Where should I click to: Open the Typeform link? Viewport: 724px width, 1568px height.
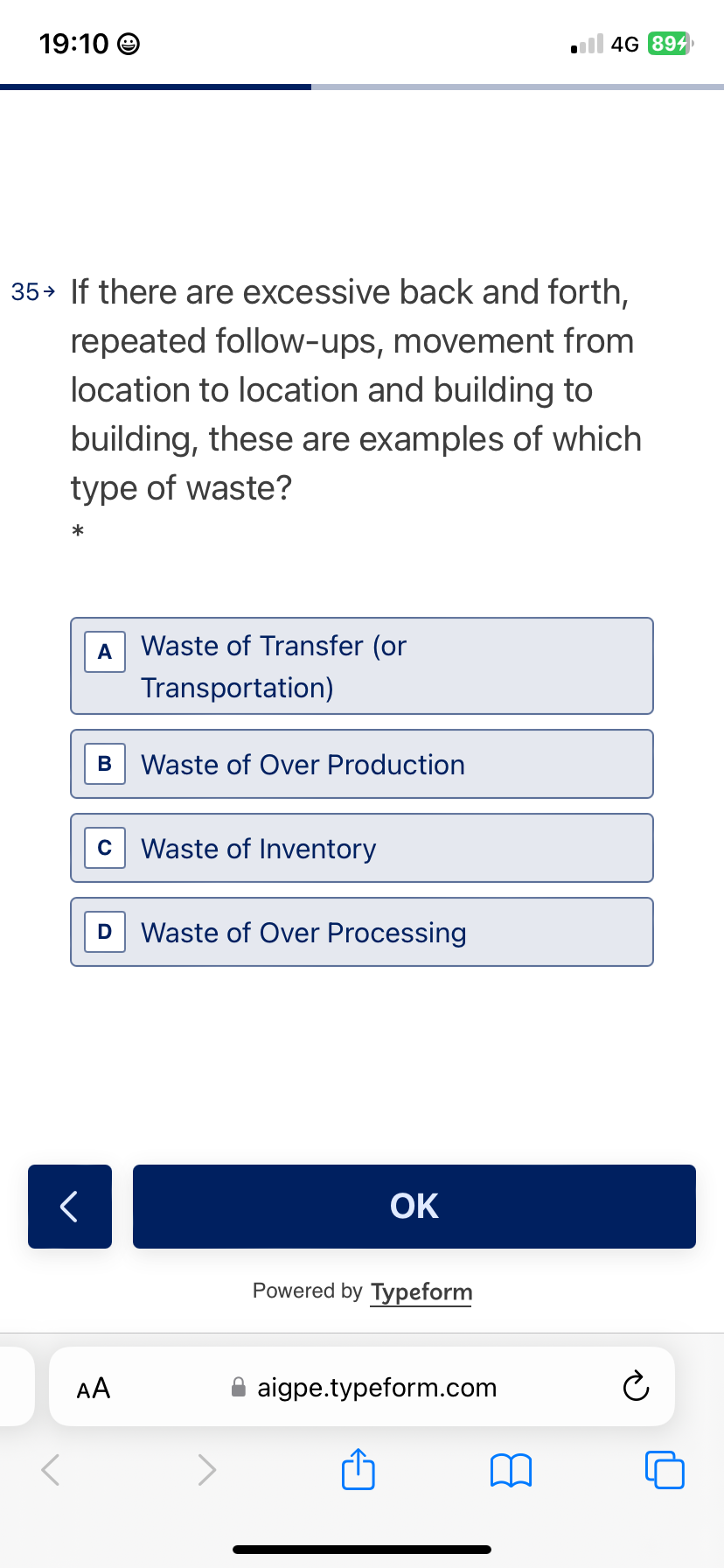(x=421, y=1291)
